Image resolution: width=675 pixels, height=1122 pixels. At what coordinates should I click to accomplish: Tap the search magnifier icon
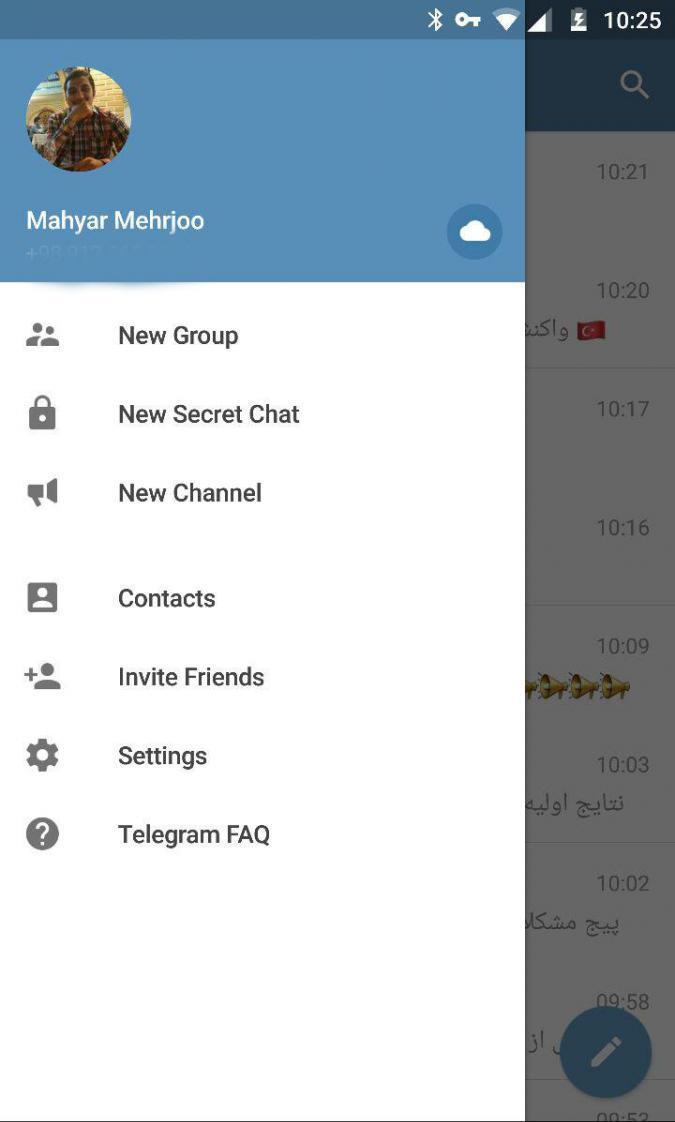click(x=634, y=85)
